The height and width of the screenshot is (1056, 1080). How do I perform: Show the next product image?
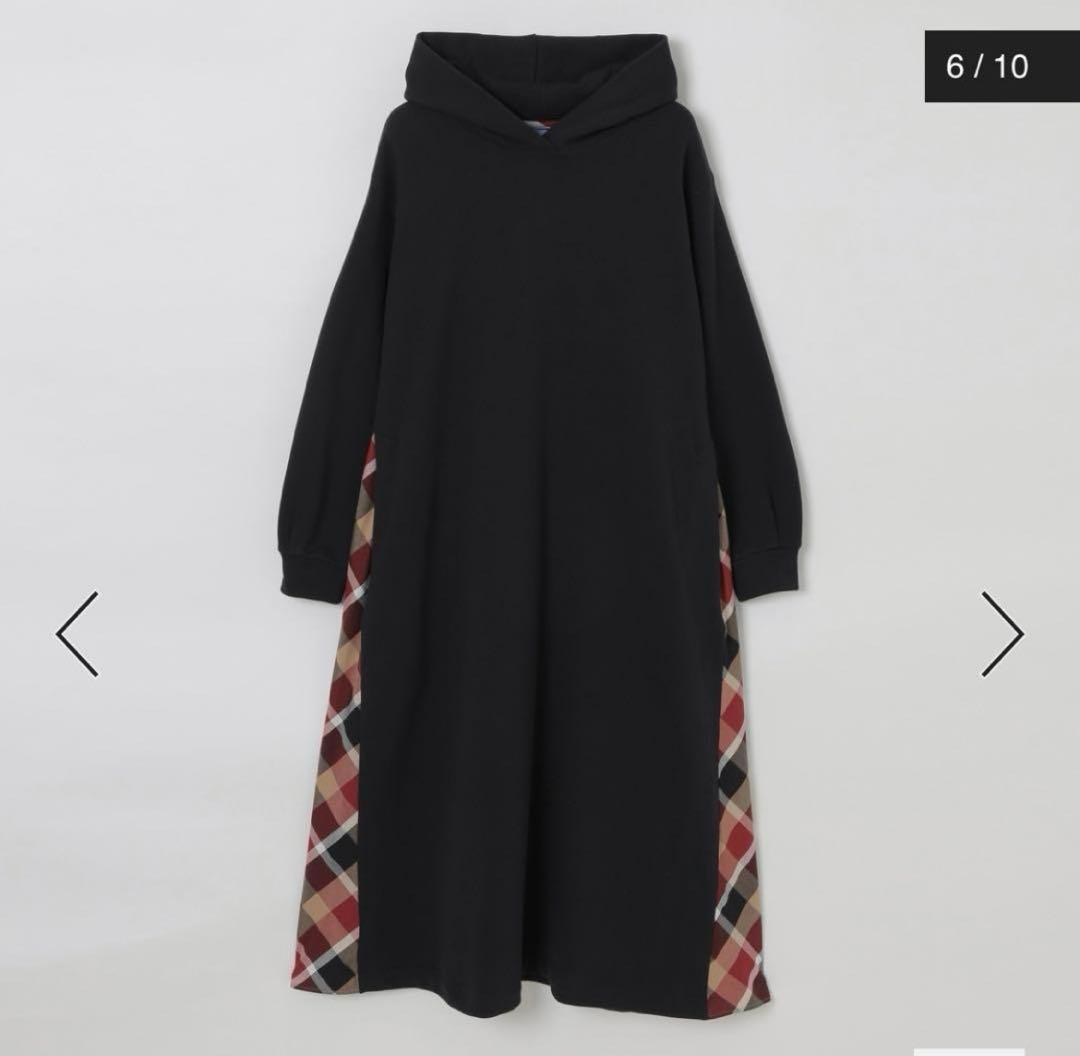coord(1002,634)
